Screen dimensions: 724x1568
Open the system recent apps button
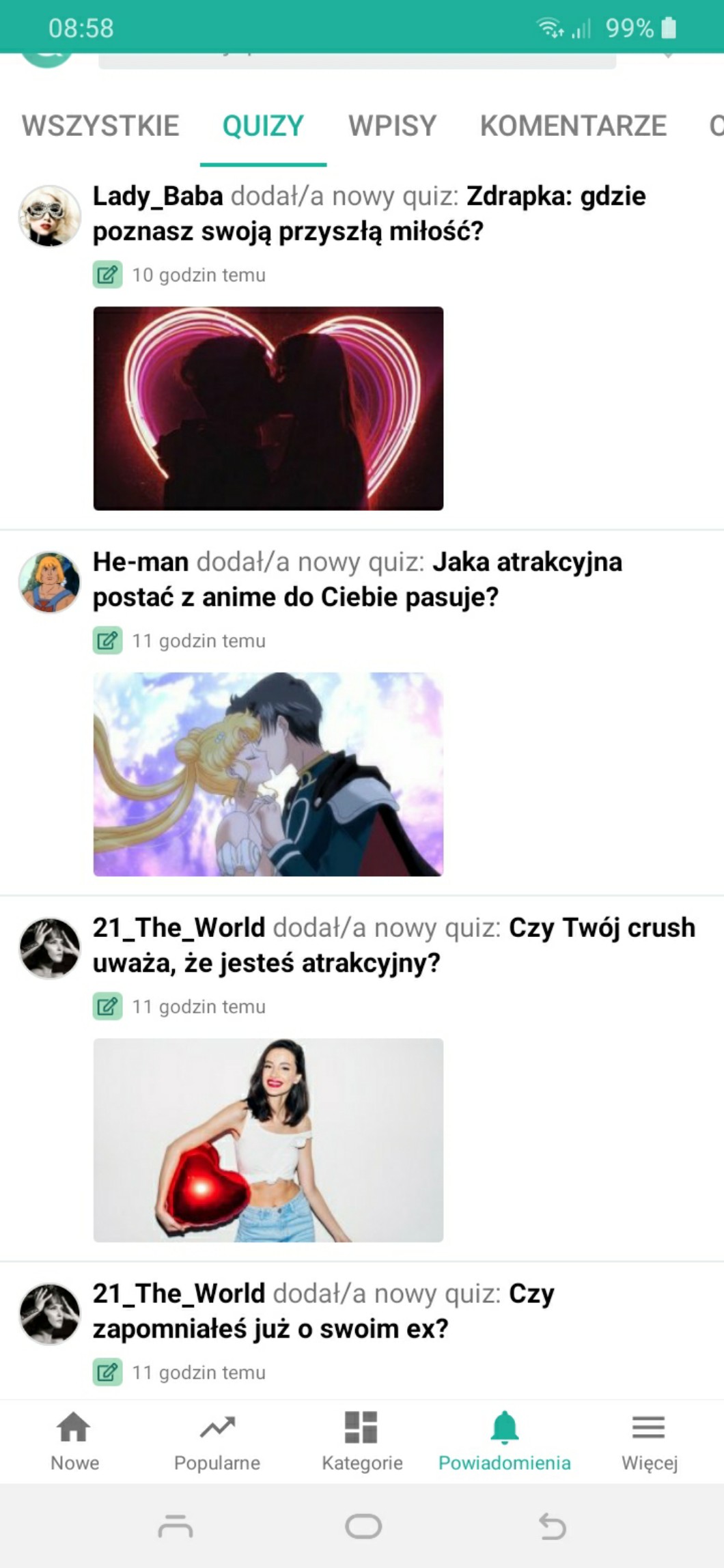pyautogui.click(x=176, y=1526)
